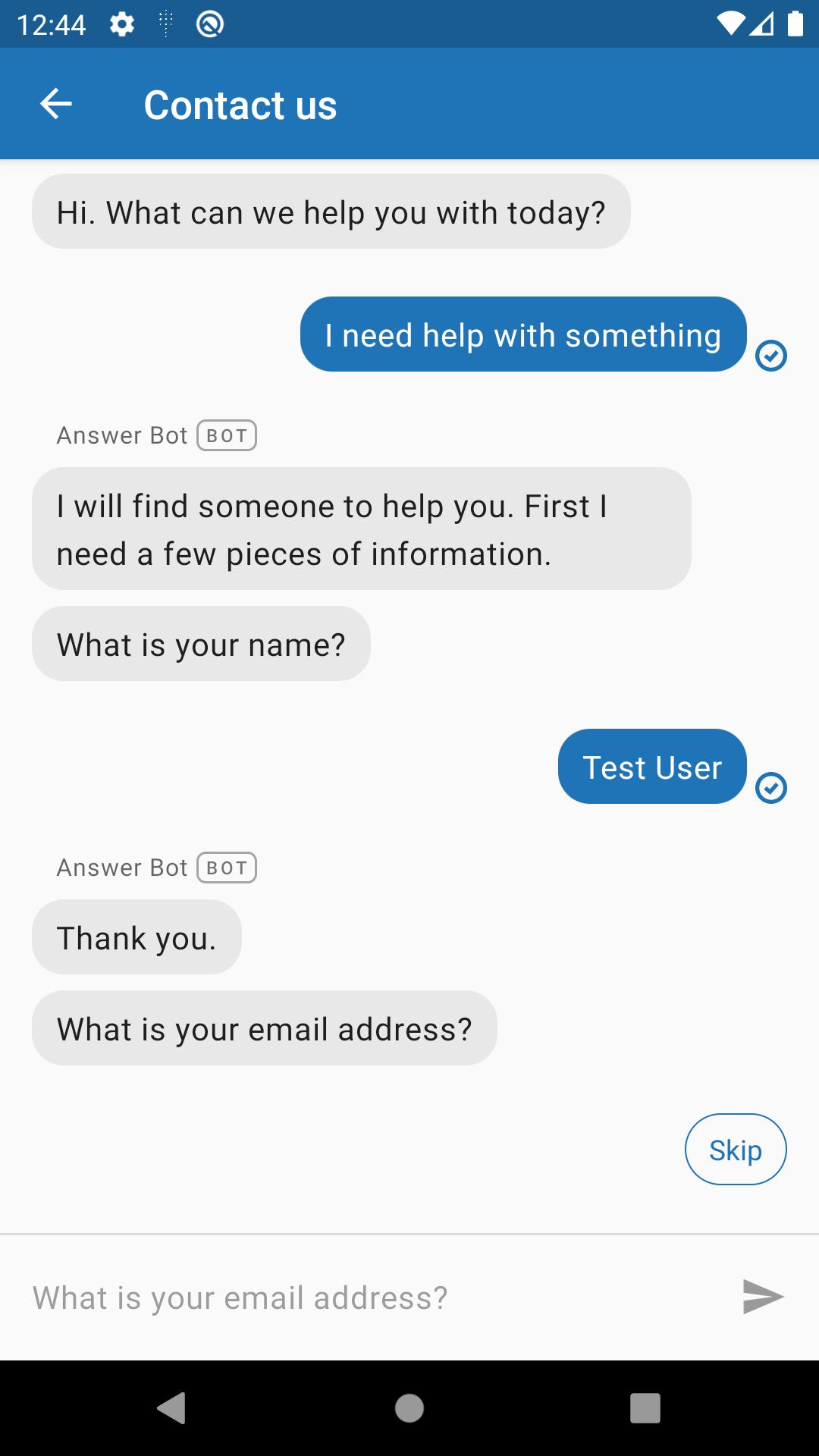Tap the system home button
Screen dimensions: 819x1456
(x=409, y=1408)
